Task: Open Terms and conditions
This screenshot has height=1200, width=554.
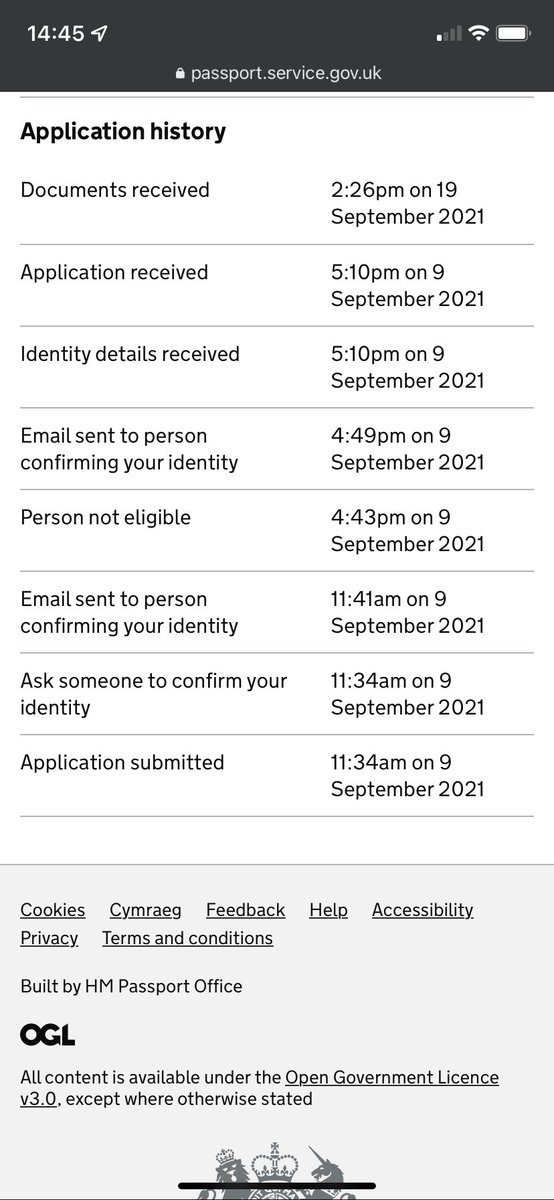Action: pyautogui.click(x=187, y=938)
